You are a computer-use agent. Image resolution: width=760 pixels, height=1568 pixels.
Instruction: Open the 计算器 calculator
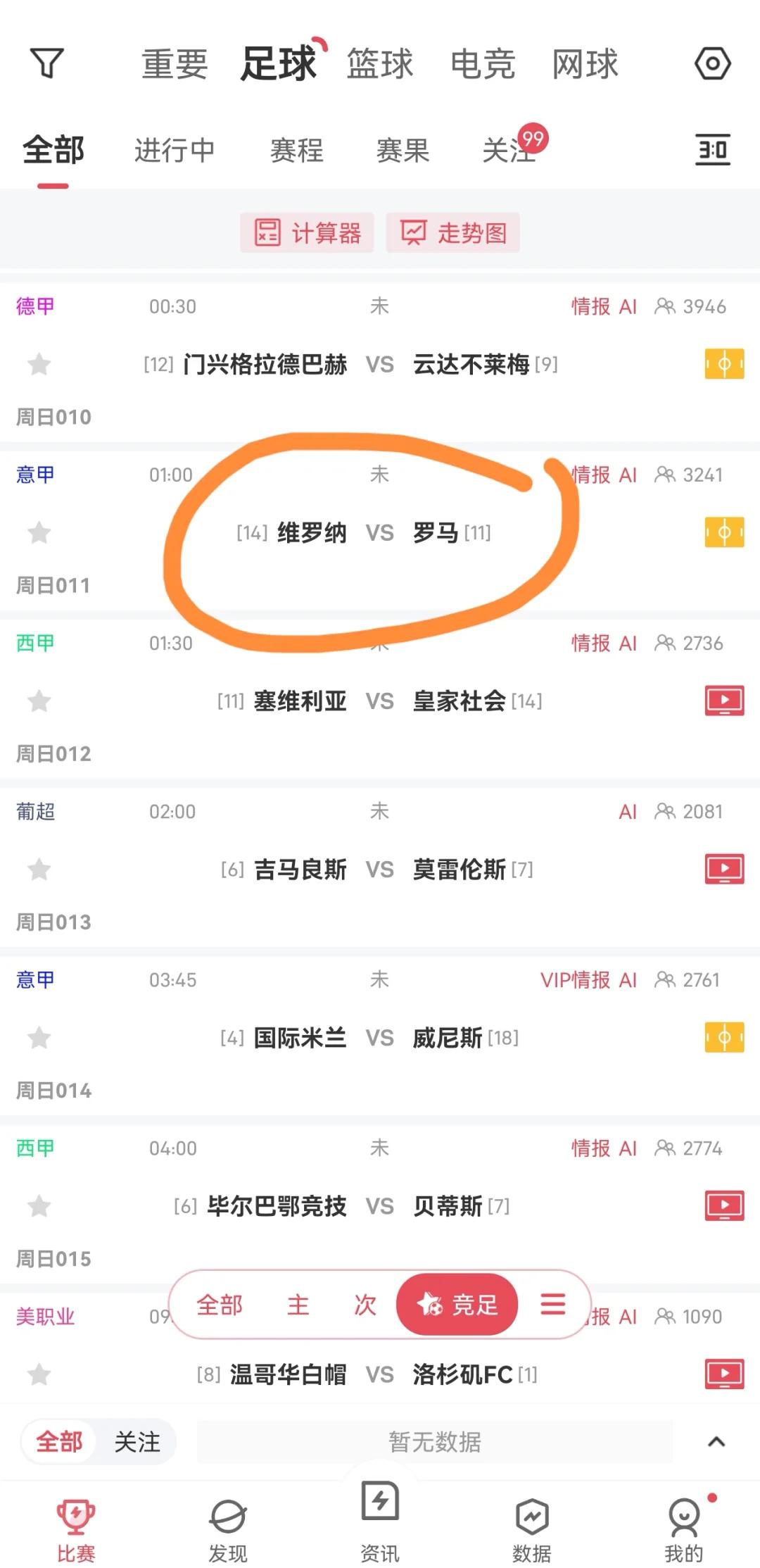(308, 232)
